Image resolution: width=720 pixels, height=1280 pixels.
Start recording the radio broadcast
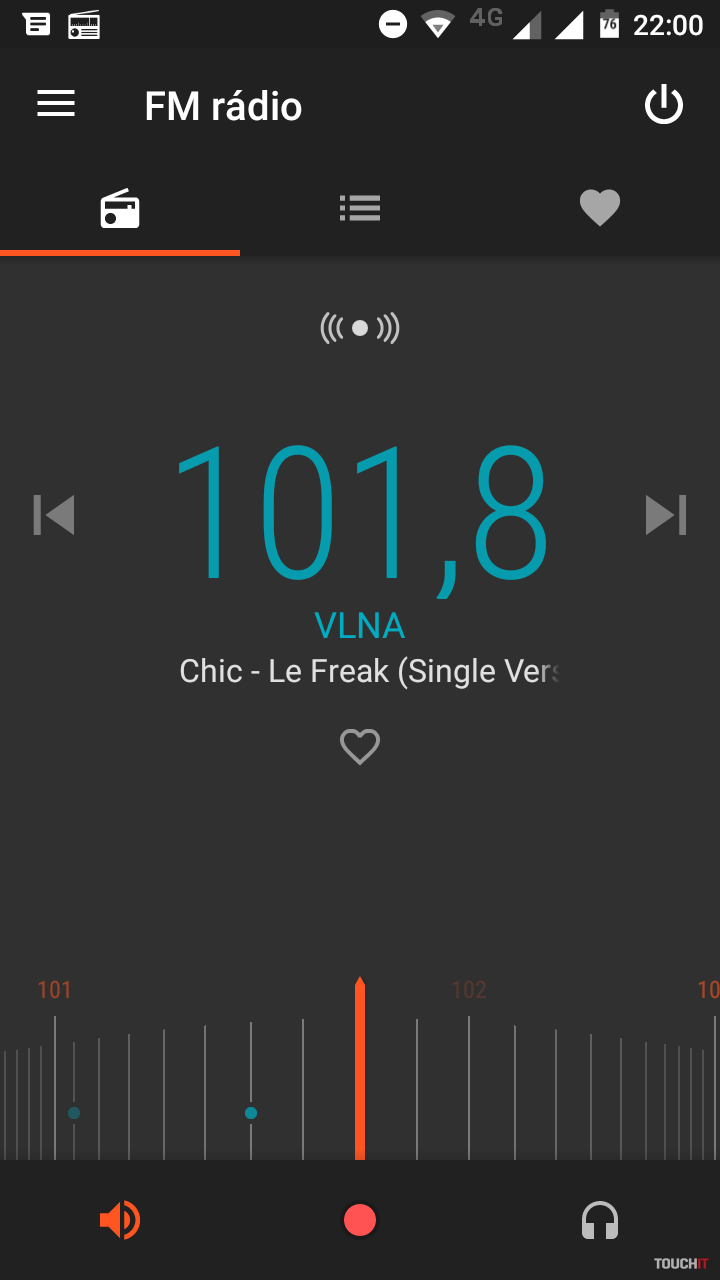pyautogui.click(x=360, y=1220)
